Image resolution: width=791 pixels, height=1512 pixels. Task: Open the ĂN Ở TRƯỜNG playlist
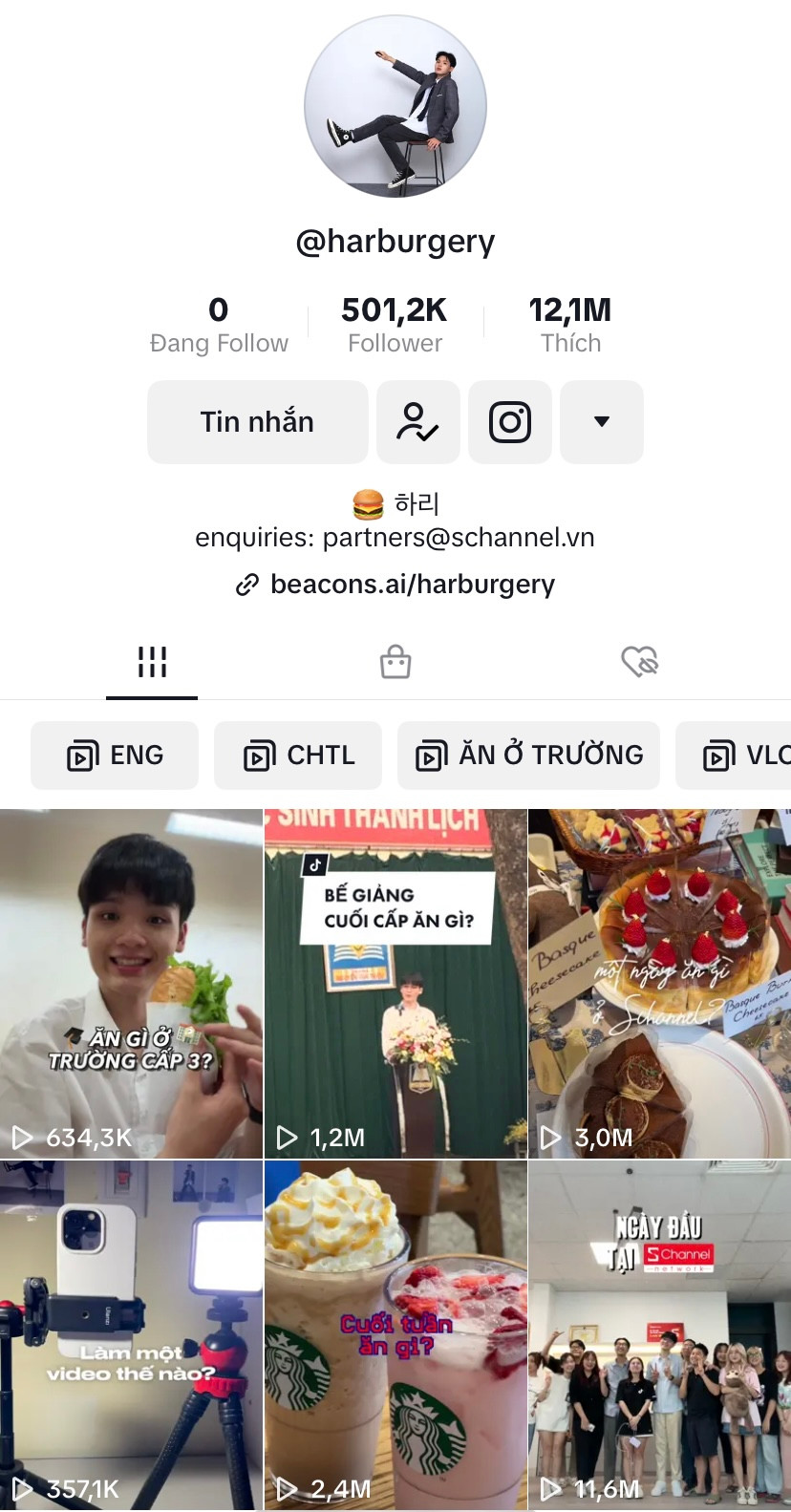click(528, 756)
